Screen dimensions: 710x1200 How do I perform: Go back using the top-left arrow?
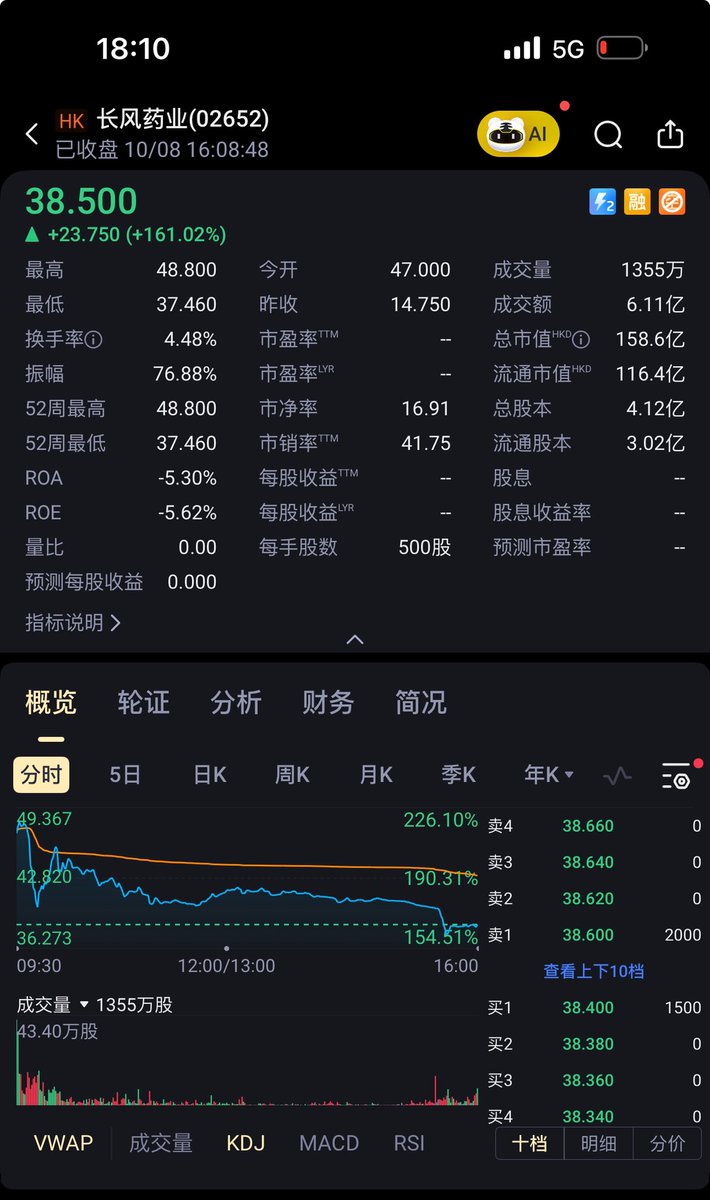32,134
